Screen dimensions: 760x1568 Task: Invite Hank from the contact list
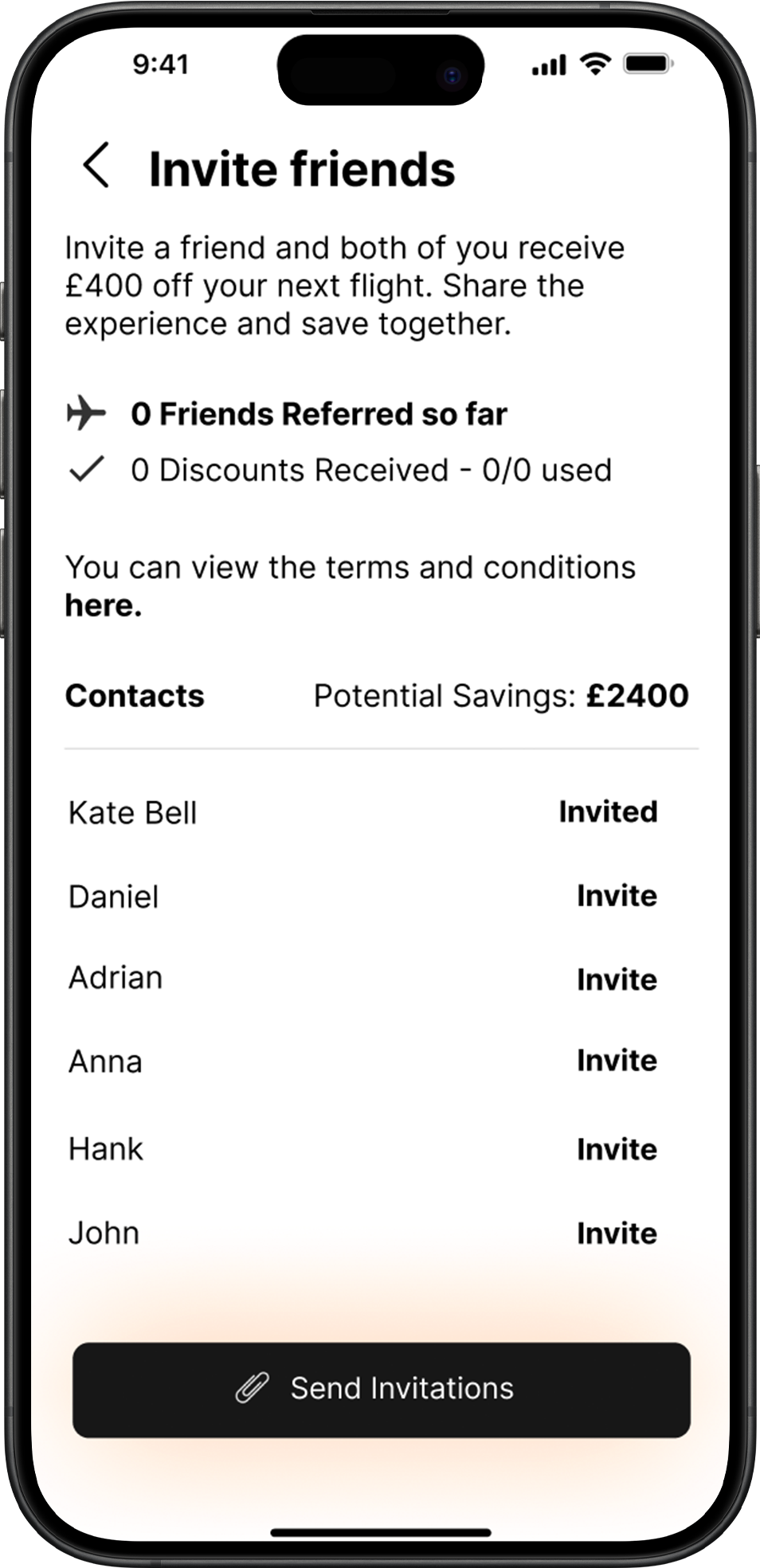tap(616, 1148)
